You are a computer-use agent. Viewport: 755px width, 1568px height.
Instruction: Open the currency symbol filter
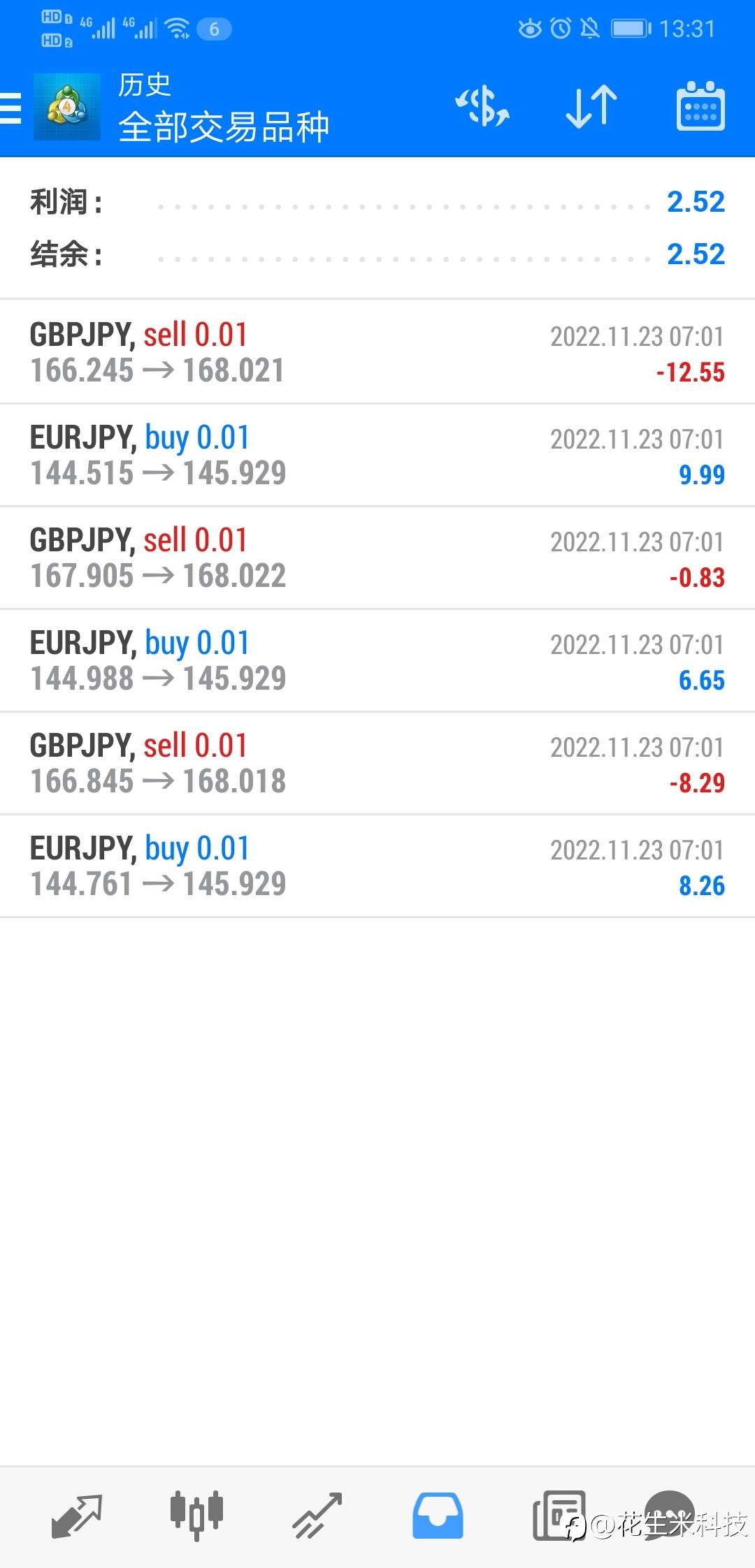pos(482,108)
